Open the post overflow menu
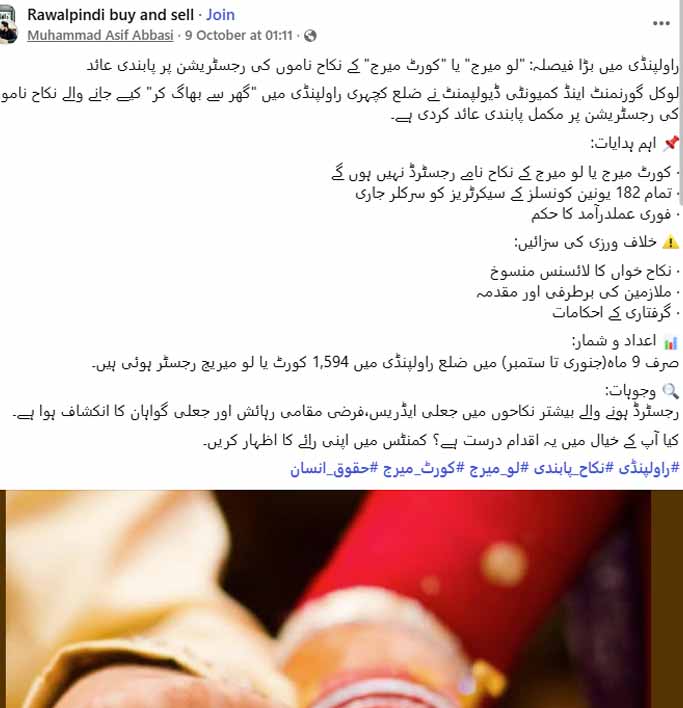Viewport: 683px width, 708px height. [x=661, y=23]
